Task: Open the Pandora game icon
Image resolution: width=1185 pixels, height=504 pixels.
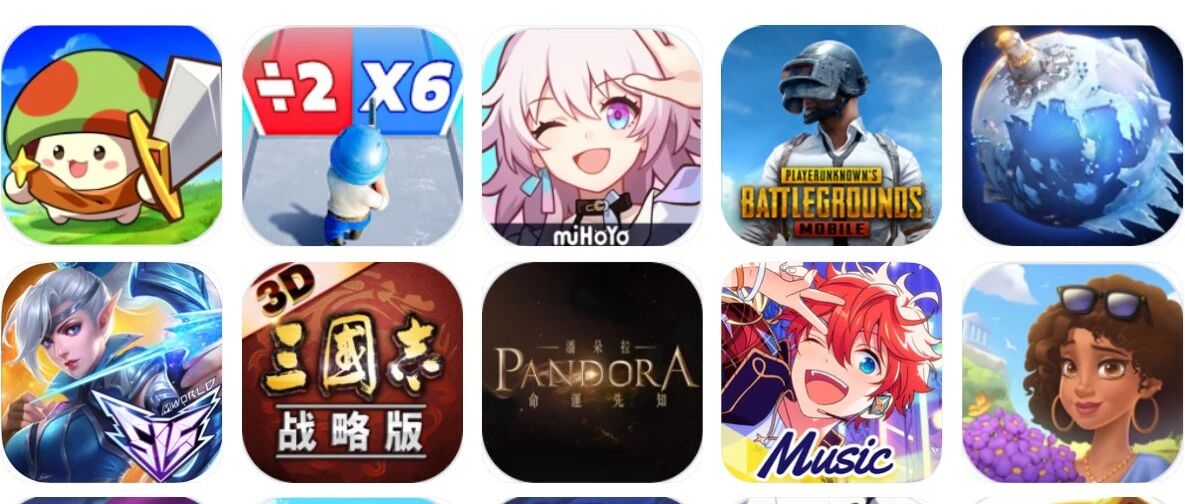Action: (x=592, y=373)
